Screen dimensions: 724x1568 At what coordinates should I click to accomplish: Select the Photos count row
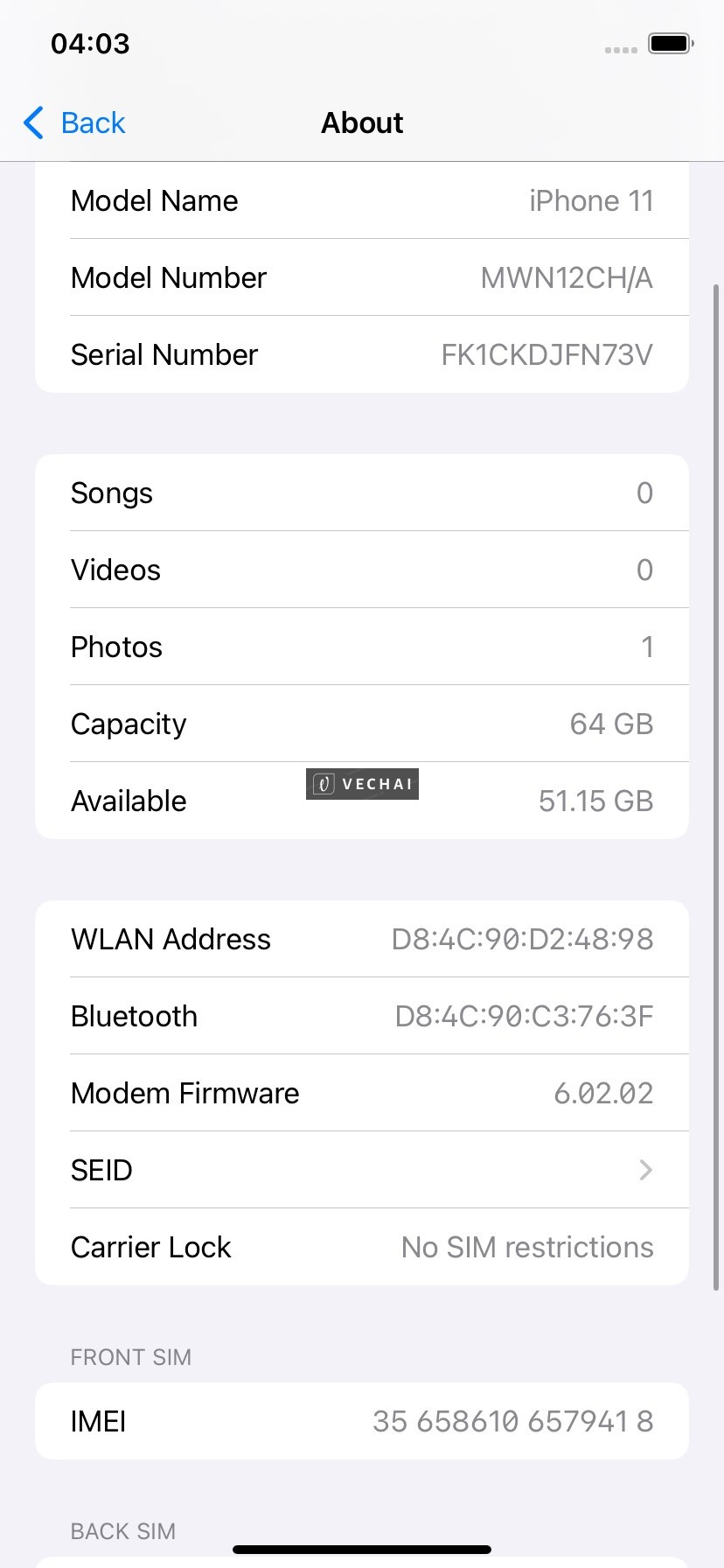click(361, 647)
